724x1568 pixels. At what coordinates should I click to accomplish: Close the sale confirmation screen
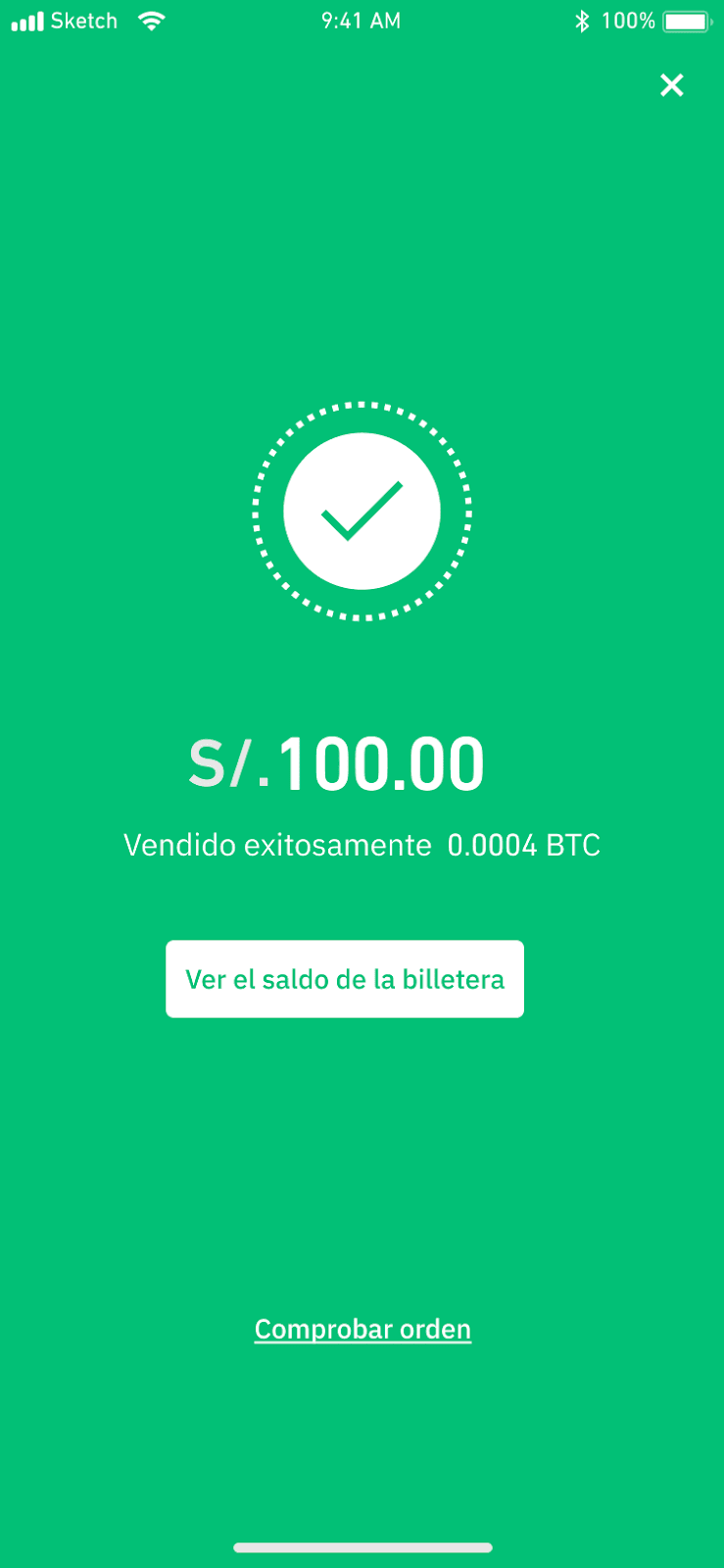671,85
